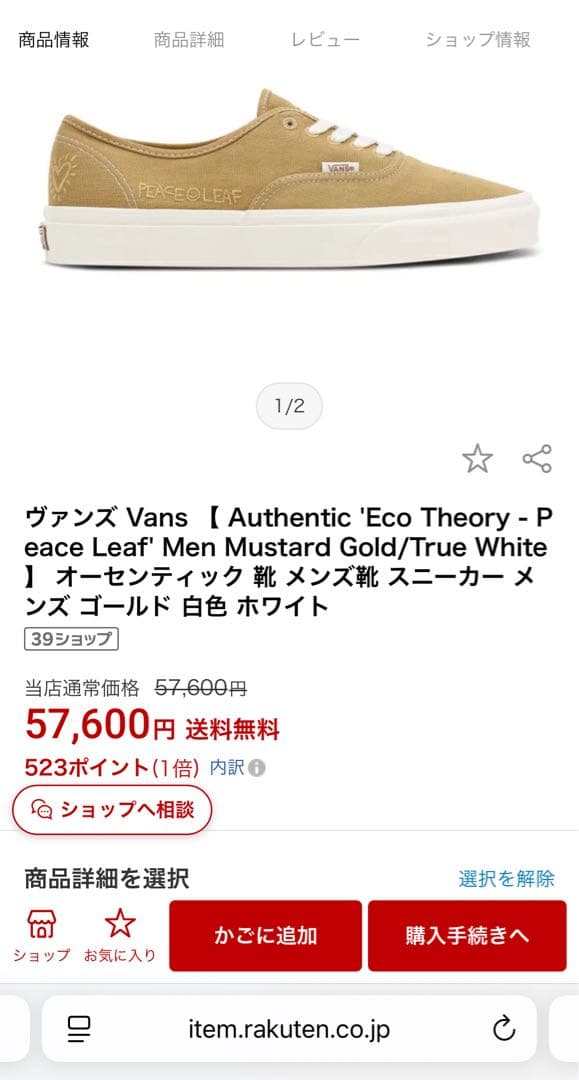Screen dimensions: 579x1080
Task: Tap 選択を解除 to clear selection
Action: [x=506, y=878]
